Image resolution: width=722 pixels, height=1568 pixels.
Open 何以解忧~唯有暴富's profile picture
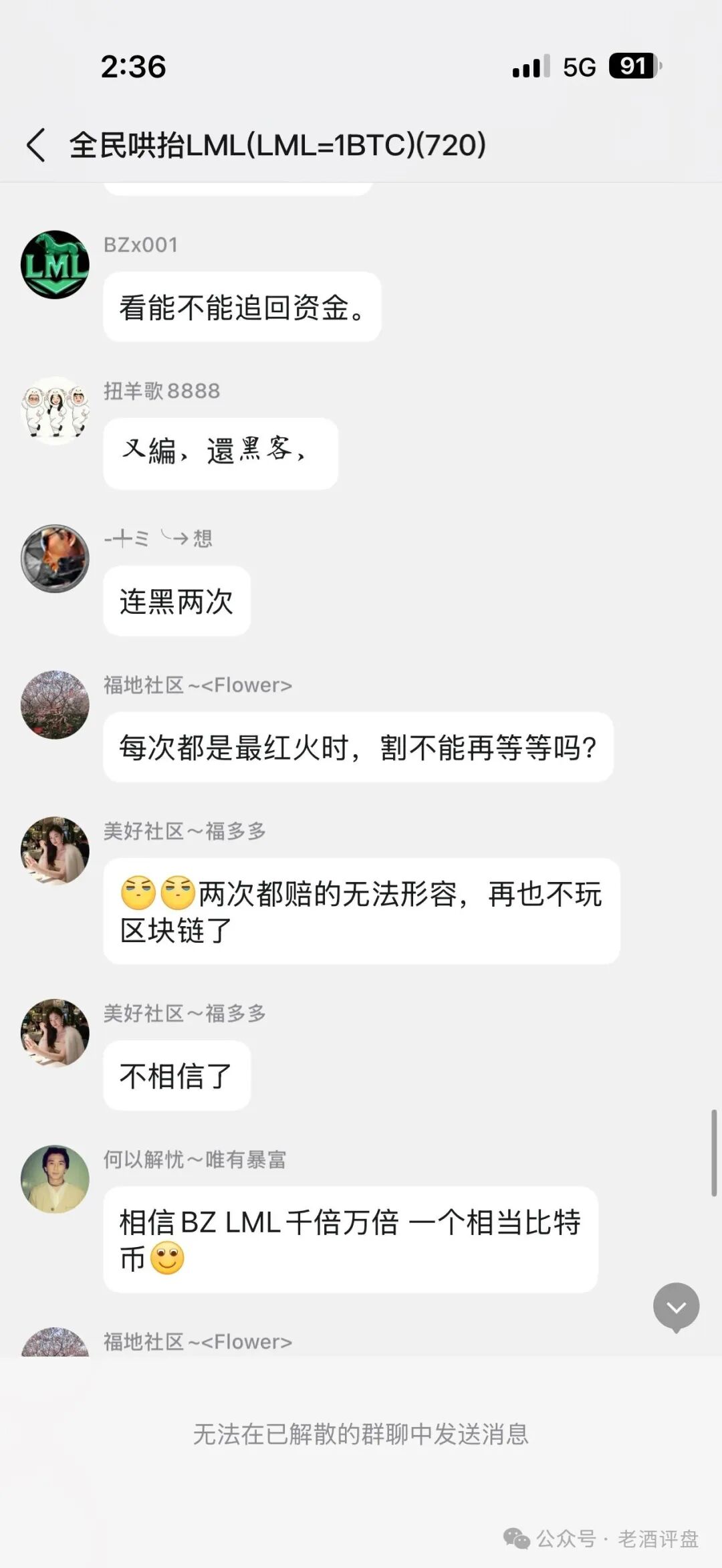55,1179
